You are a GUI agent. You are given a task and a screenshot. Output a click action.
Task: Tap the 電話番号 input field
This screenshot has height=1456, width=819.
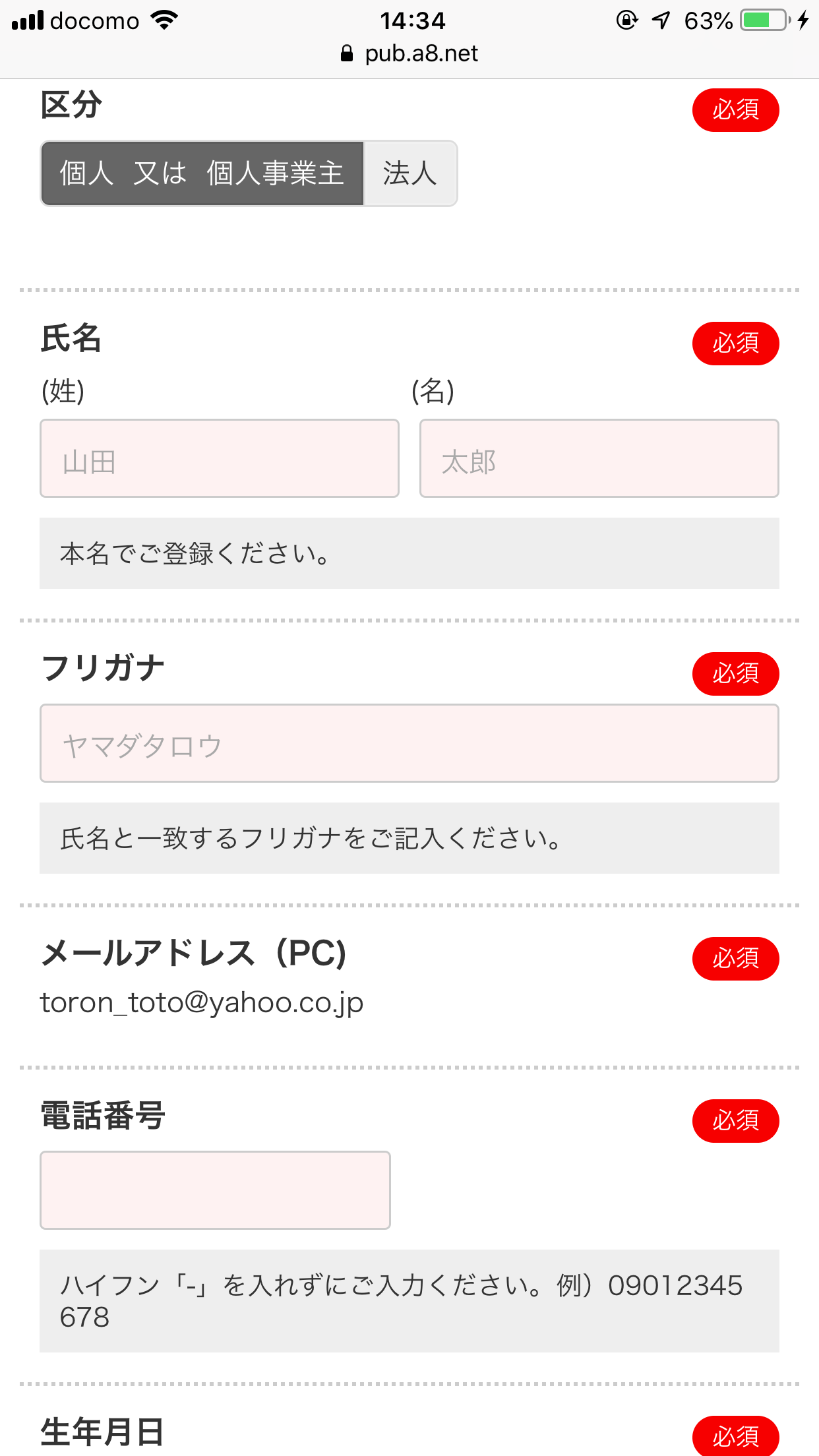coord(216,1190)
